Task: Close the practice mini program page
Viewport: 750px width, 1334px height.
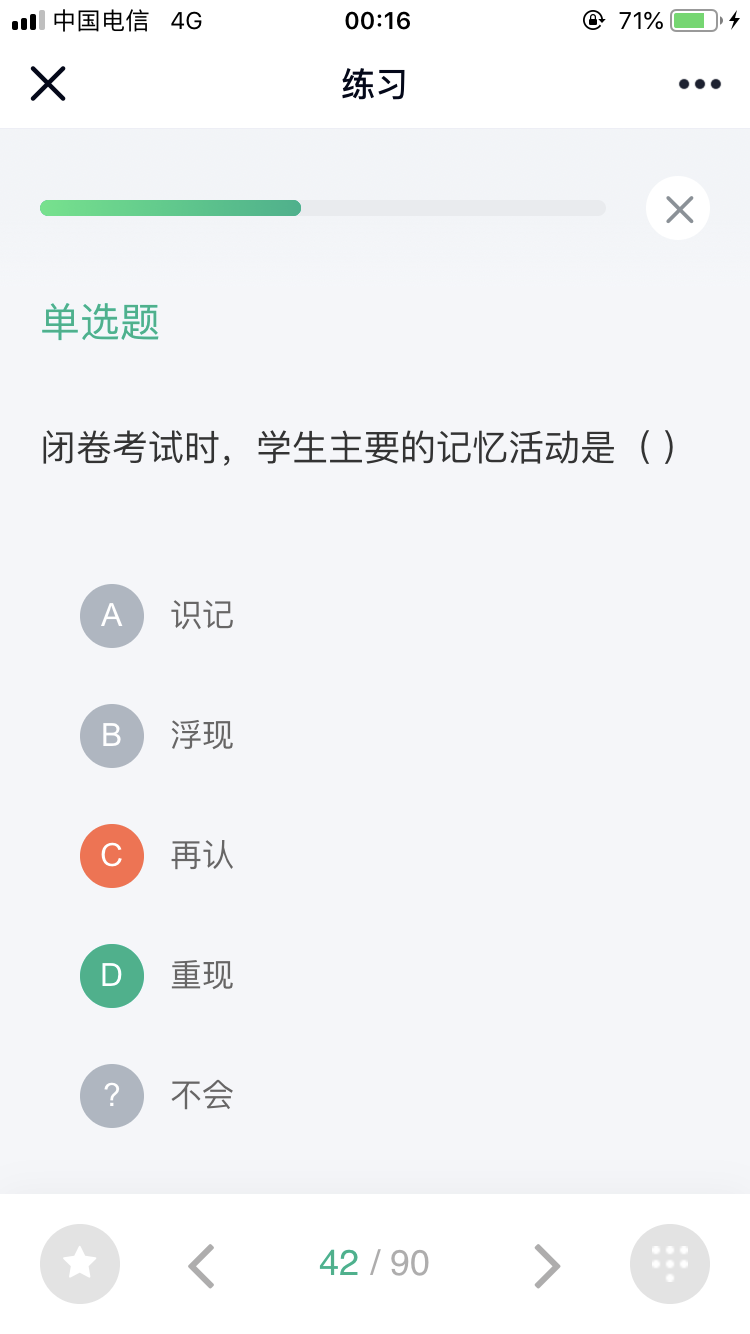Action: [x=48, y=84]
